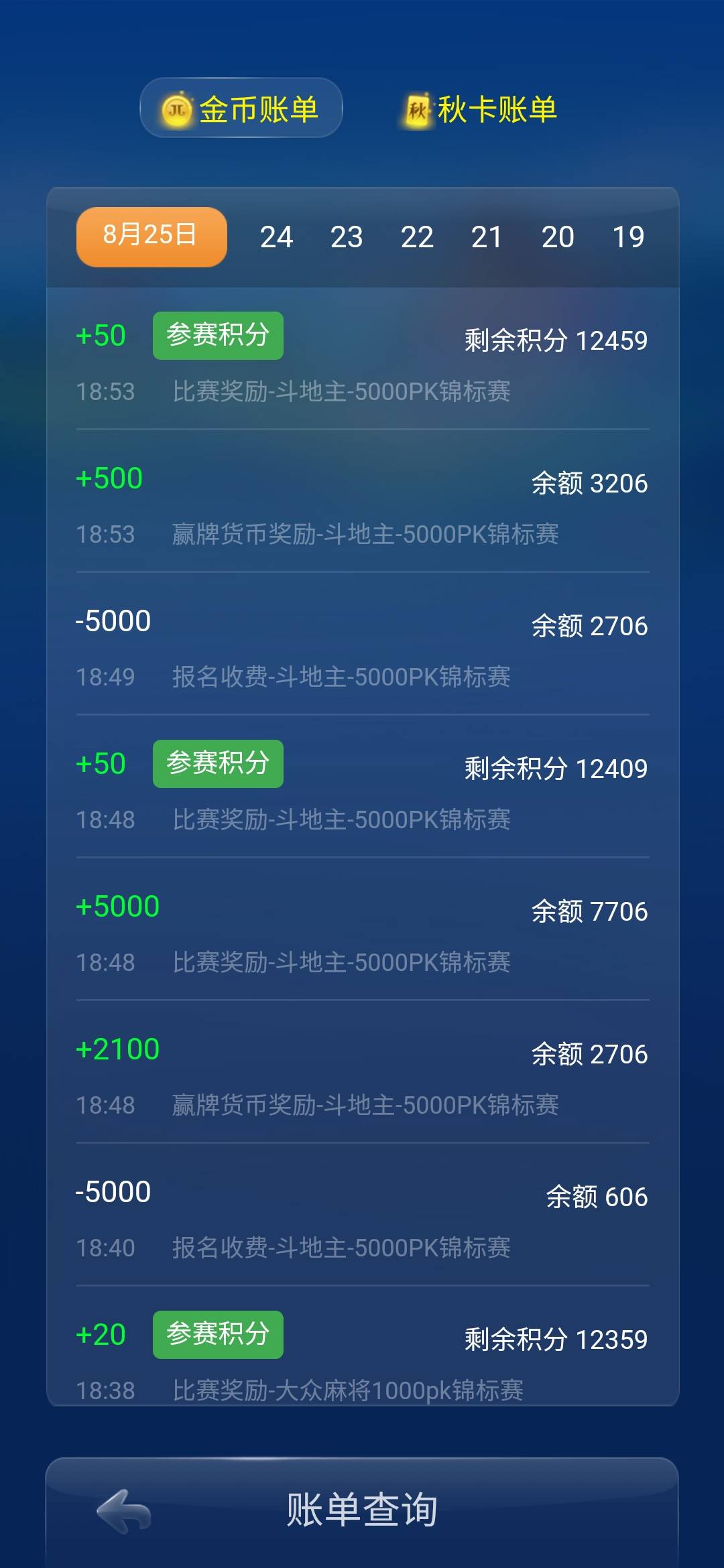This screenshot has width=724, height=1568.
Task: Click the 秋 card icon beside 秋卡账单
Action: pos(416,109)
